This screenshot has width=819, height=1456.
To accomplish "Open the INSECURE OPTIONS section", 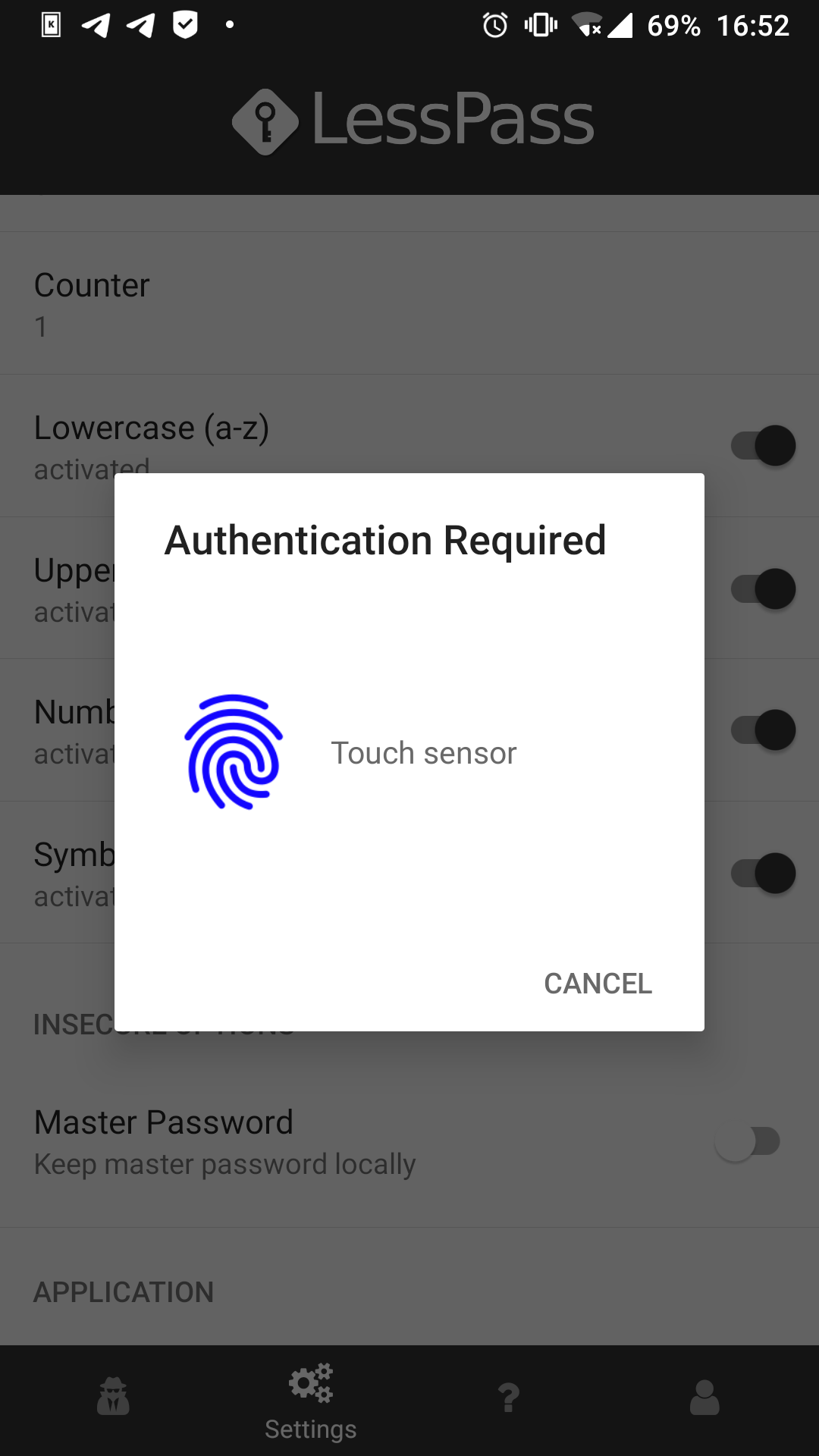I will [163, 1024].
